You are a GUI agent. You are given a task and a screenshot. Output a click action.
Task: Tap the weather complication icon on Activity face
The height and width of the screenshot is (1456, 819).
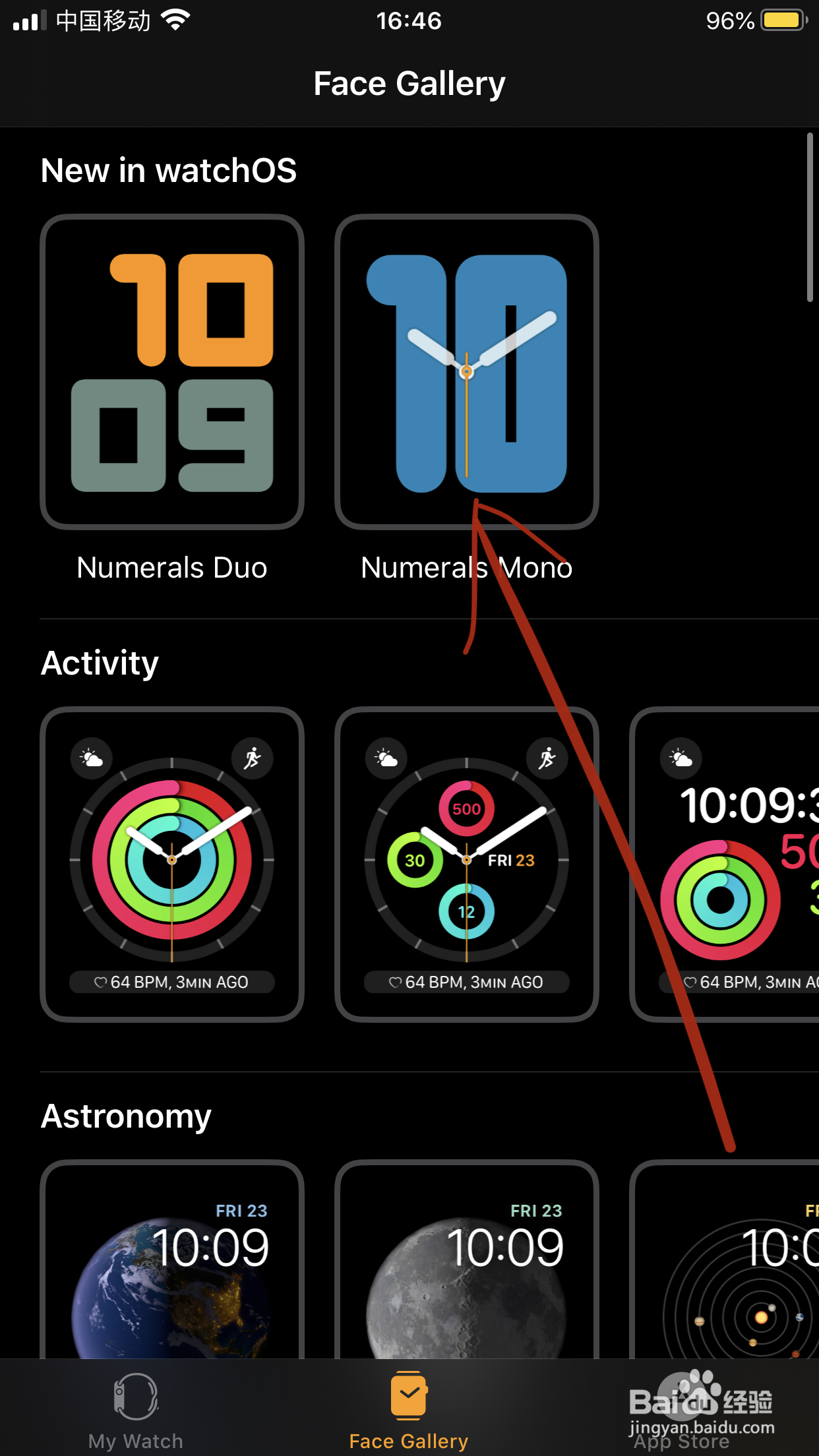click(x=91, y=758)
